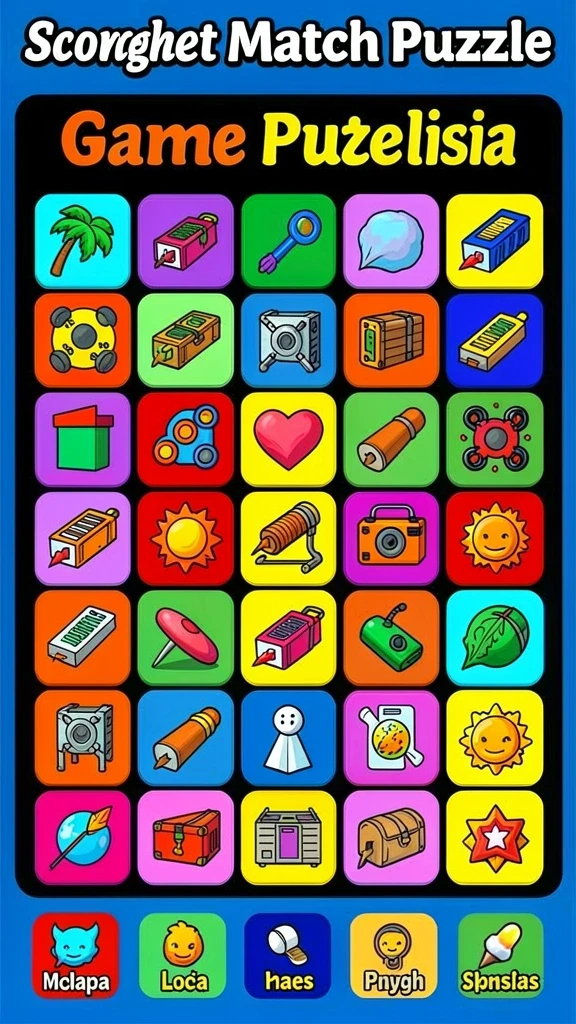Tap the white pawn figure tile

tap(288, 737)
